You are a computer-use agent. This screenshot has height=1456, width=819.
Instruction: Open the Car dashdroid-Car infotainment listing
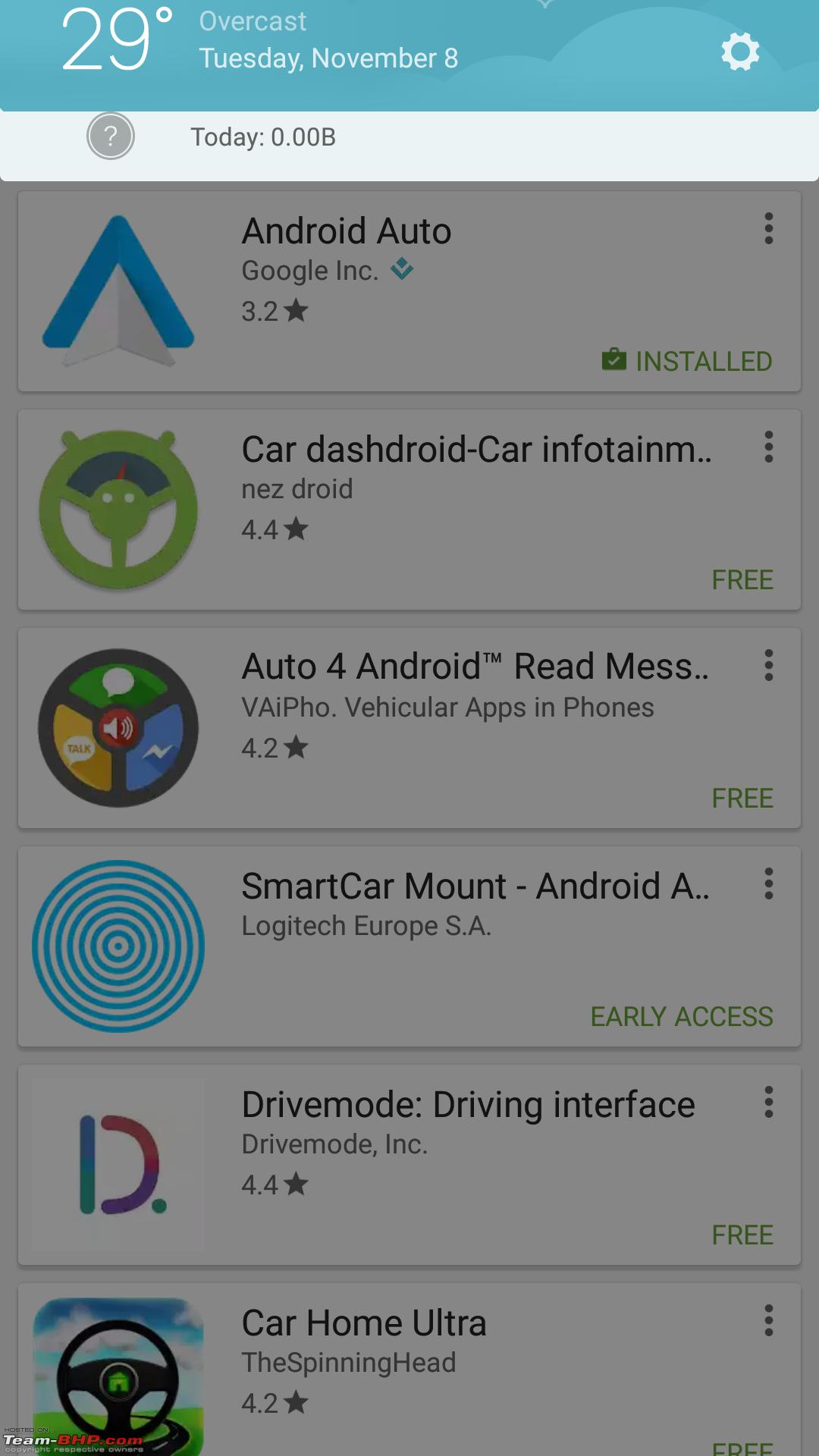click(409, 510)
